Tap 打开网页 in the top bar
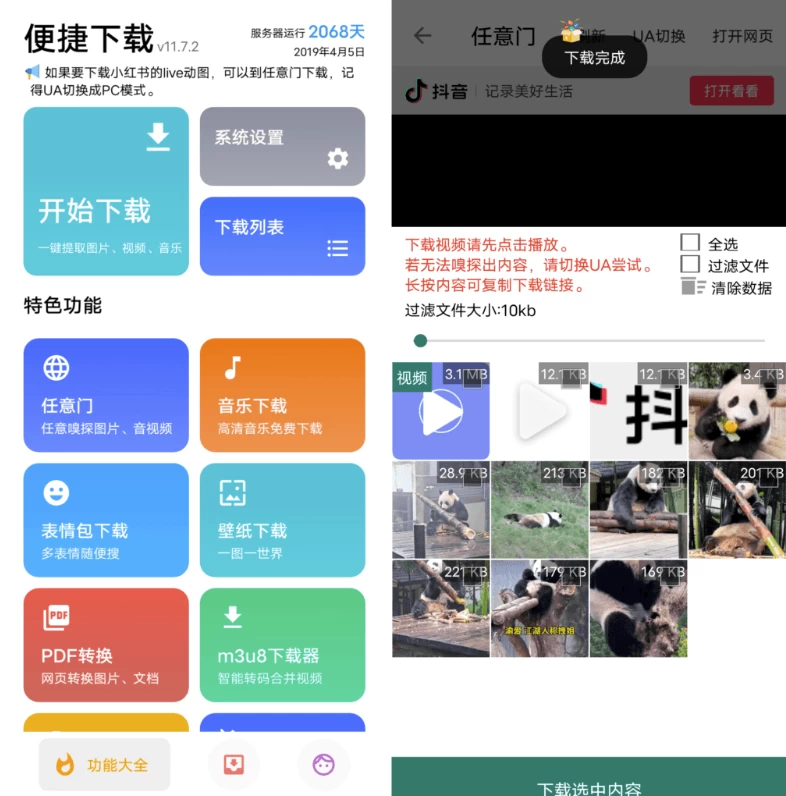Viewport: 786px width, 796px height. pos(742,36)
